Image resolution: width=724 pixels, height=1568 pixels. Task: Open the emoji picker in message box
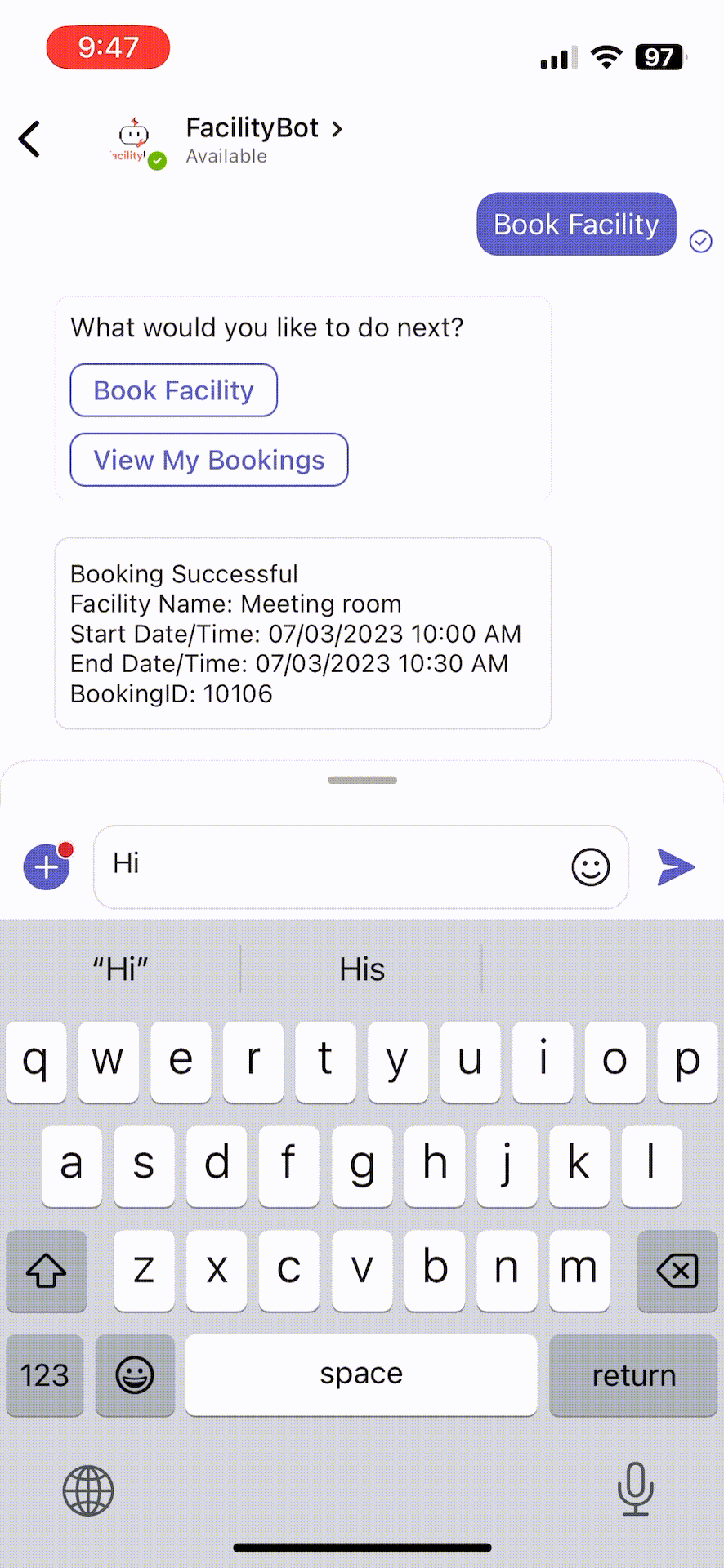tap(590, 866)
